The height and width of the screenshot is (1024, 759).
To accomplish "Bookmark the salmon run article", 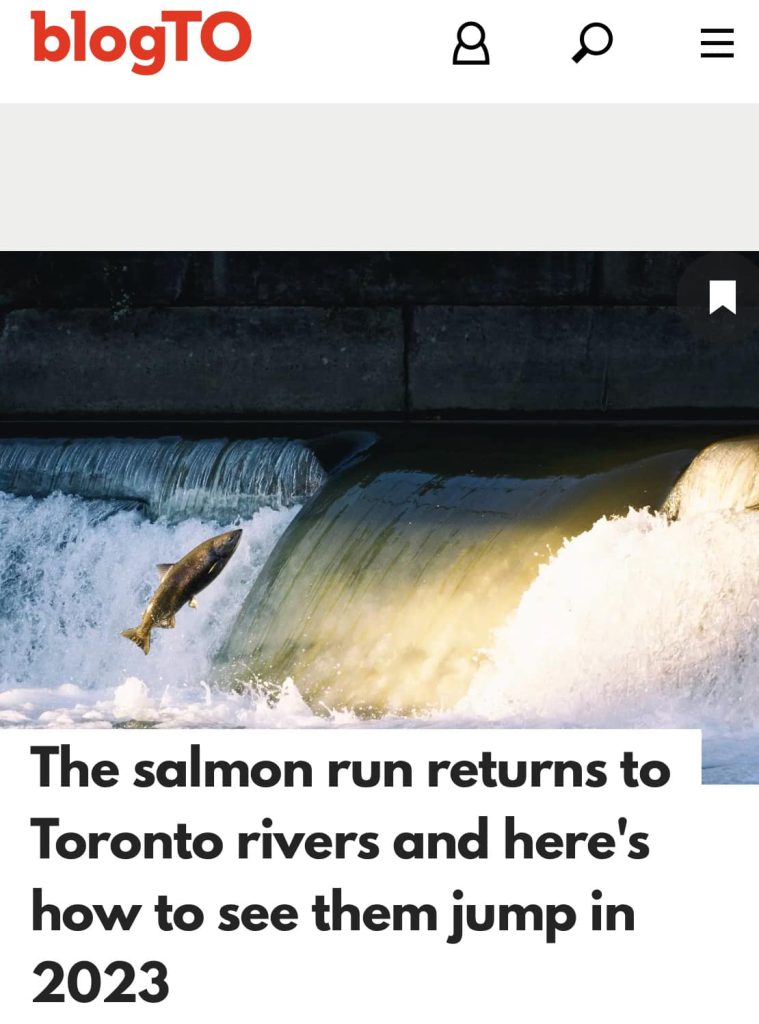I will tap(722, 297).
